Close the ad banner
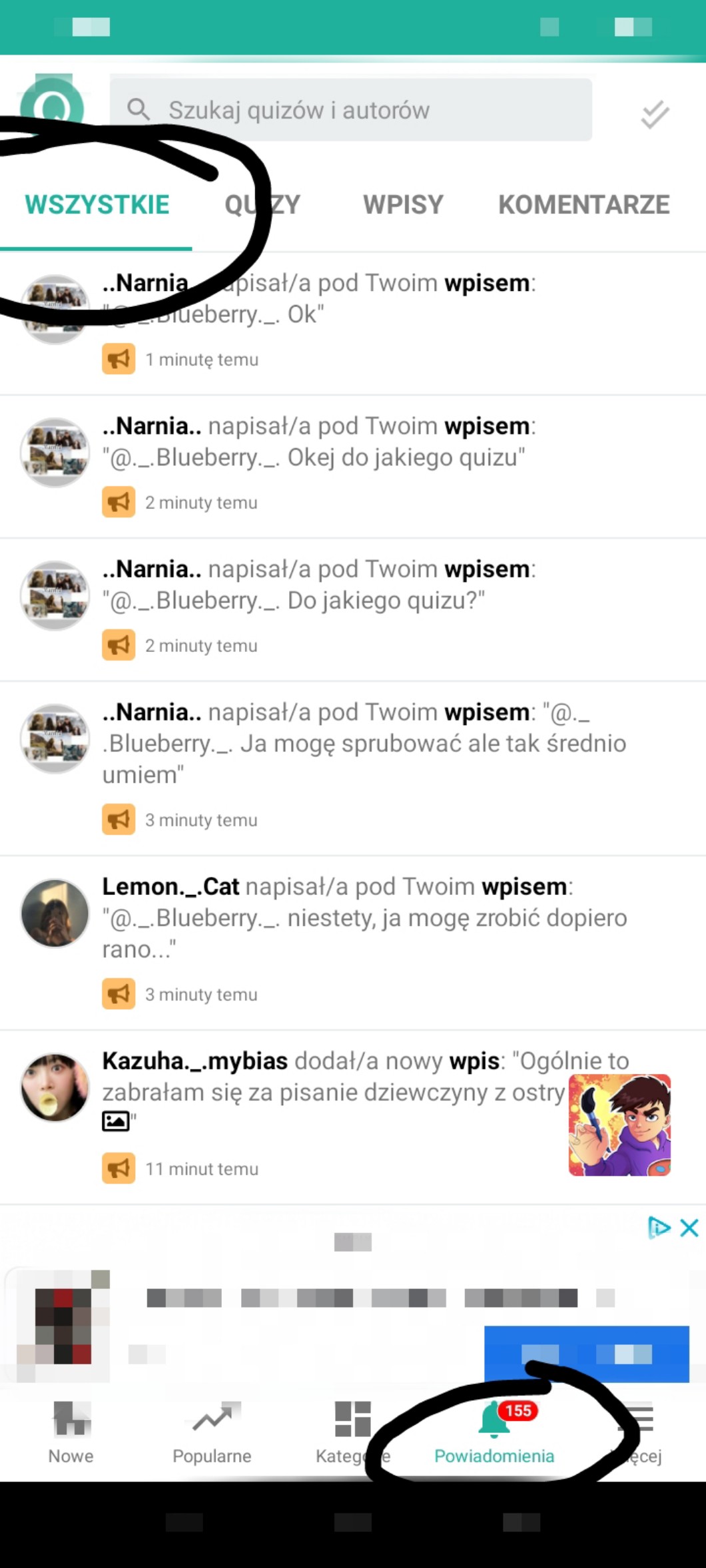Image resolution: width=706 pixels, height=1568 pixels. 689,1227
